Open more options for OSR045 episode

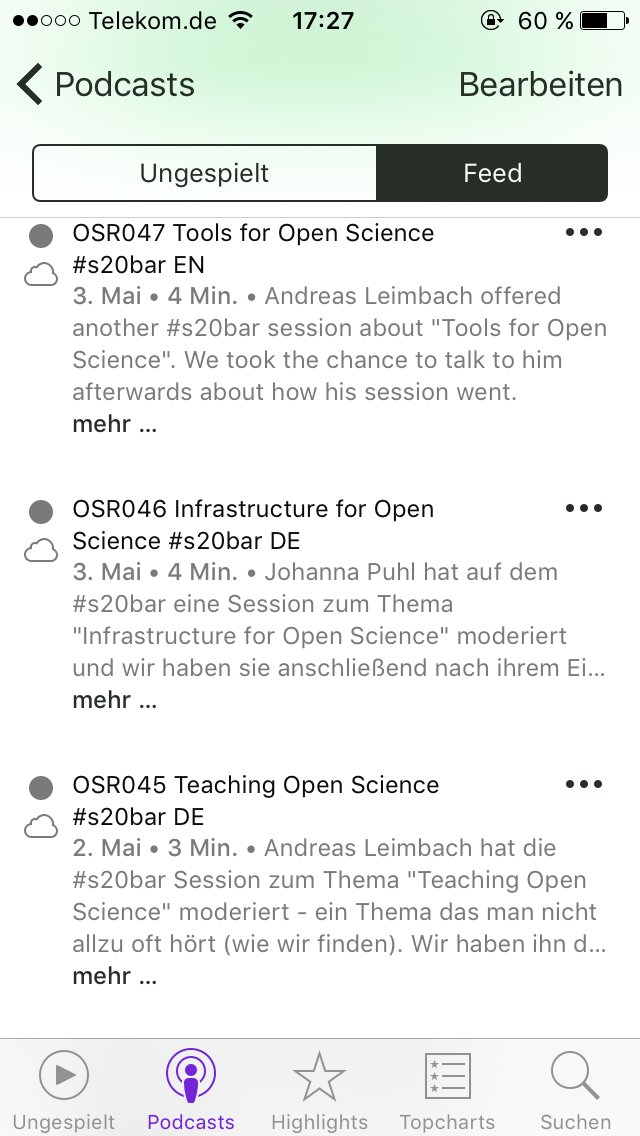[583, 785]
